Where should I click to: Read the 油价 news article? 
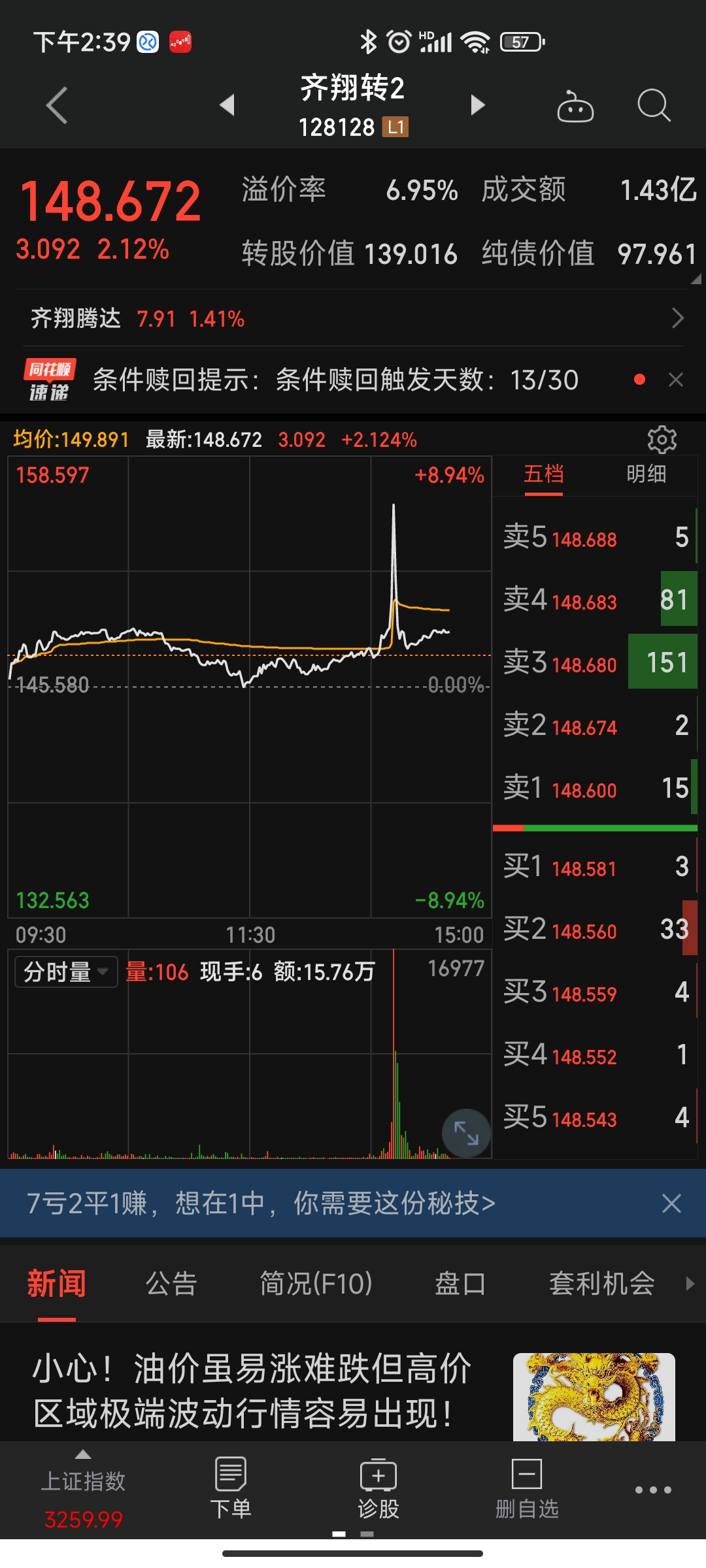(x=252, y=1390)
